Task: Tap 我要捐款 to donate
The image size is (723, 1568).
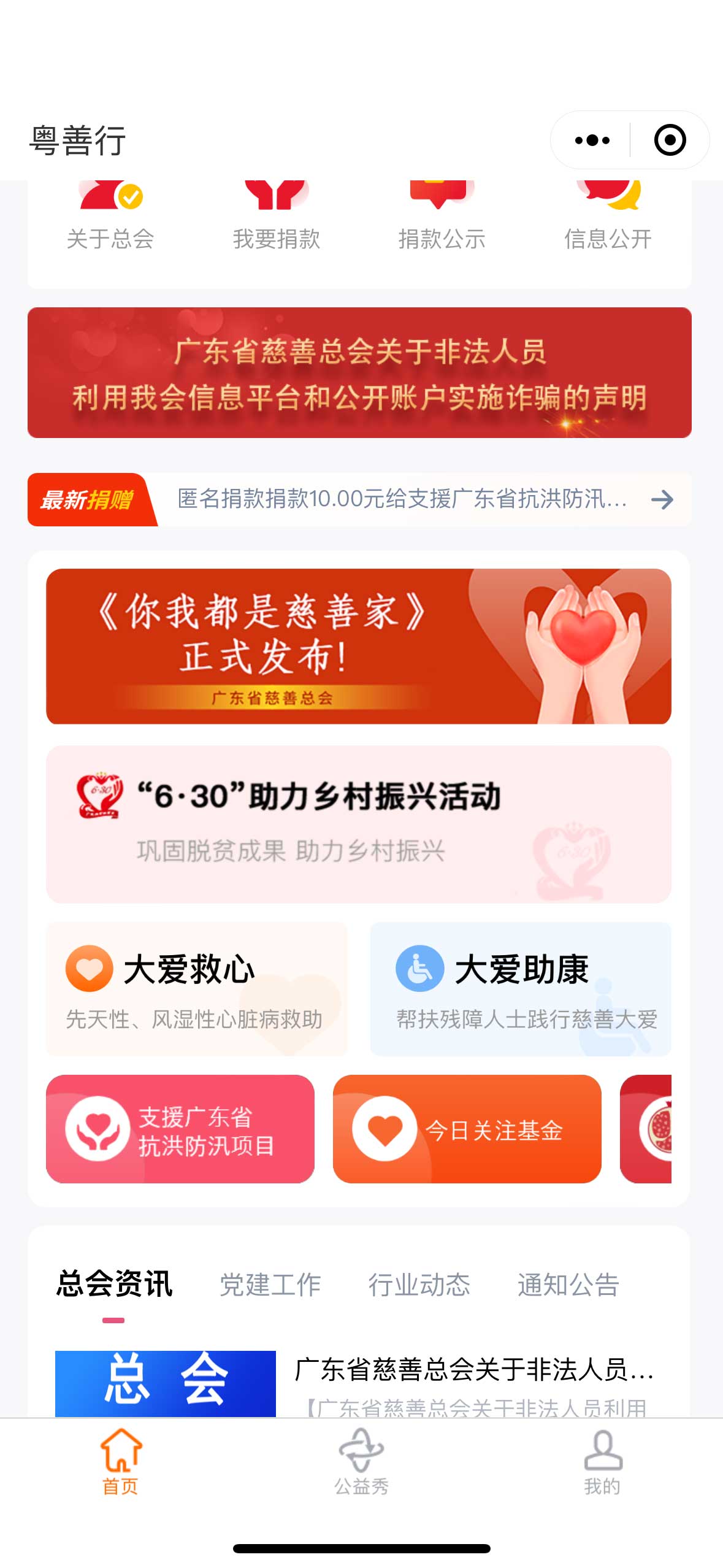Action: coord(277,221)
